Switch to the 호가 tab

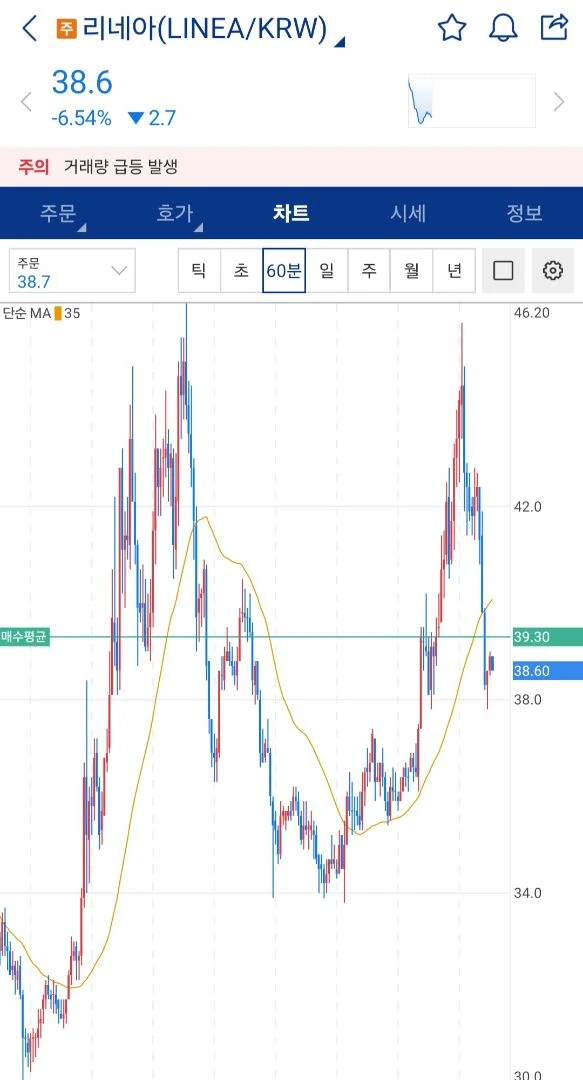pyautogui.click(x=175, y=213)
